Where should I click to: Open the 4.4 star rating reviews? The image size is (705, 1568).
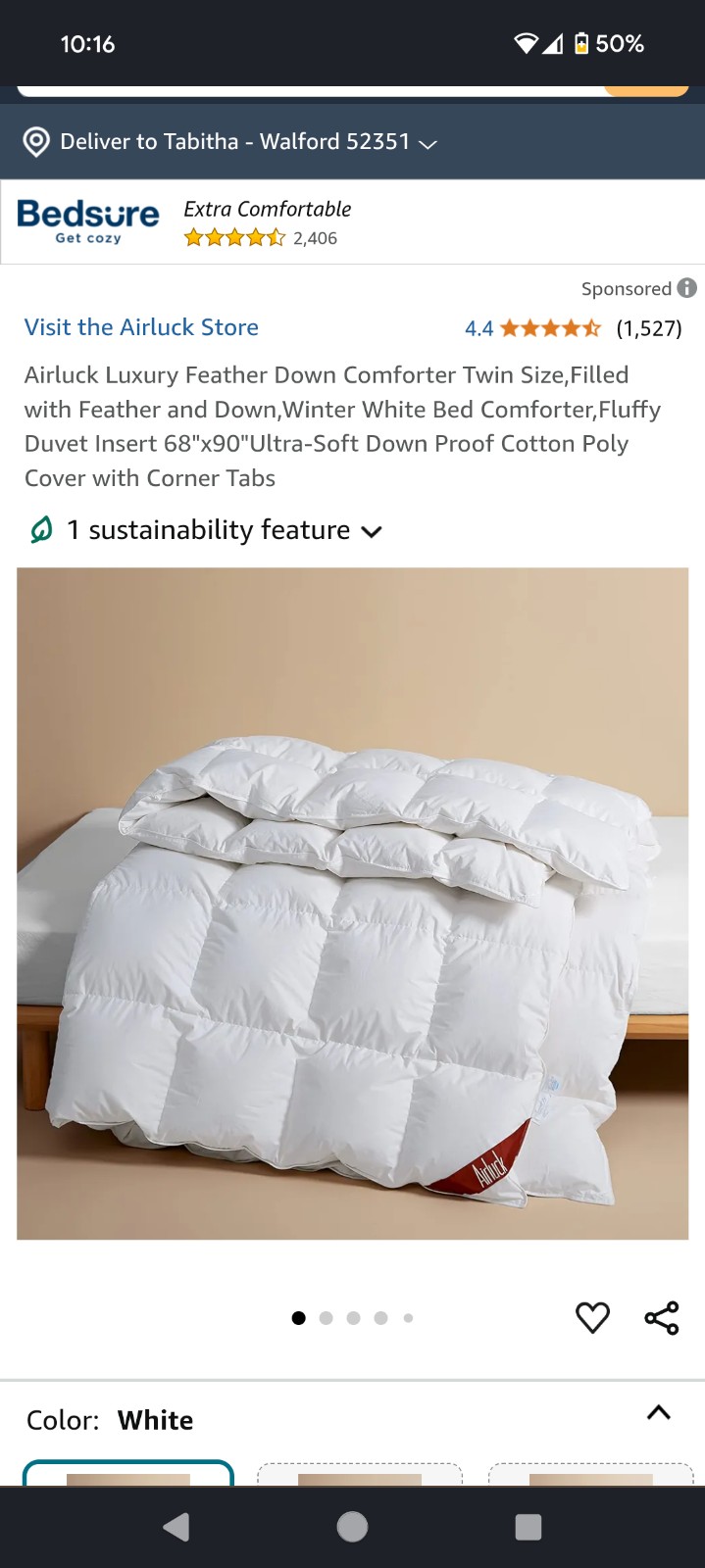573,328
